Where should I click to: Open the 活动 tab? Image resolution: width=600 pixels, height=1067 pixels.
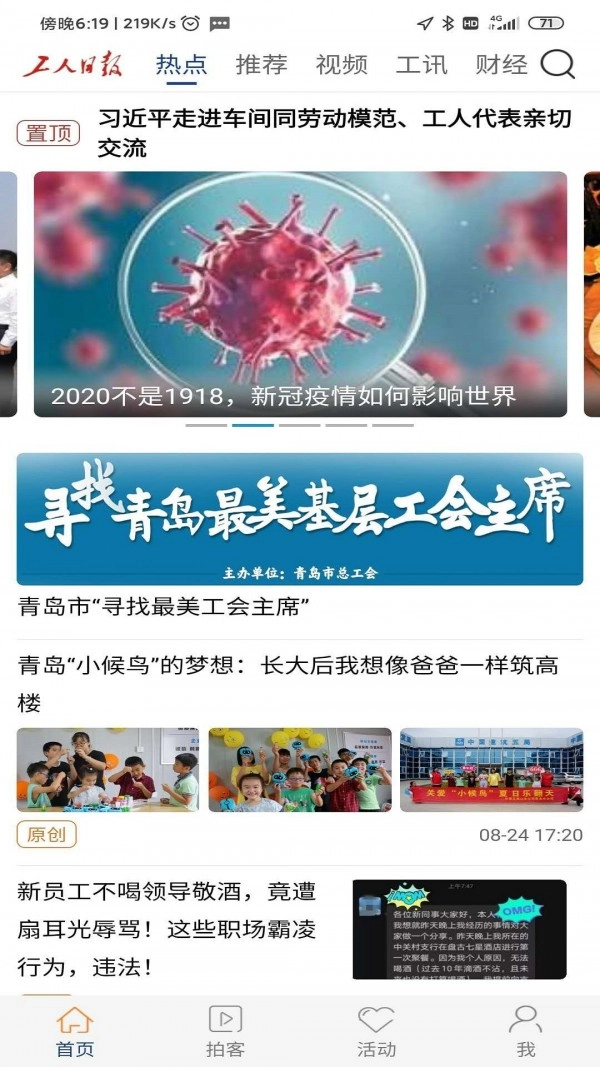(376, 1031)
